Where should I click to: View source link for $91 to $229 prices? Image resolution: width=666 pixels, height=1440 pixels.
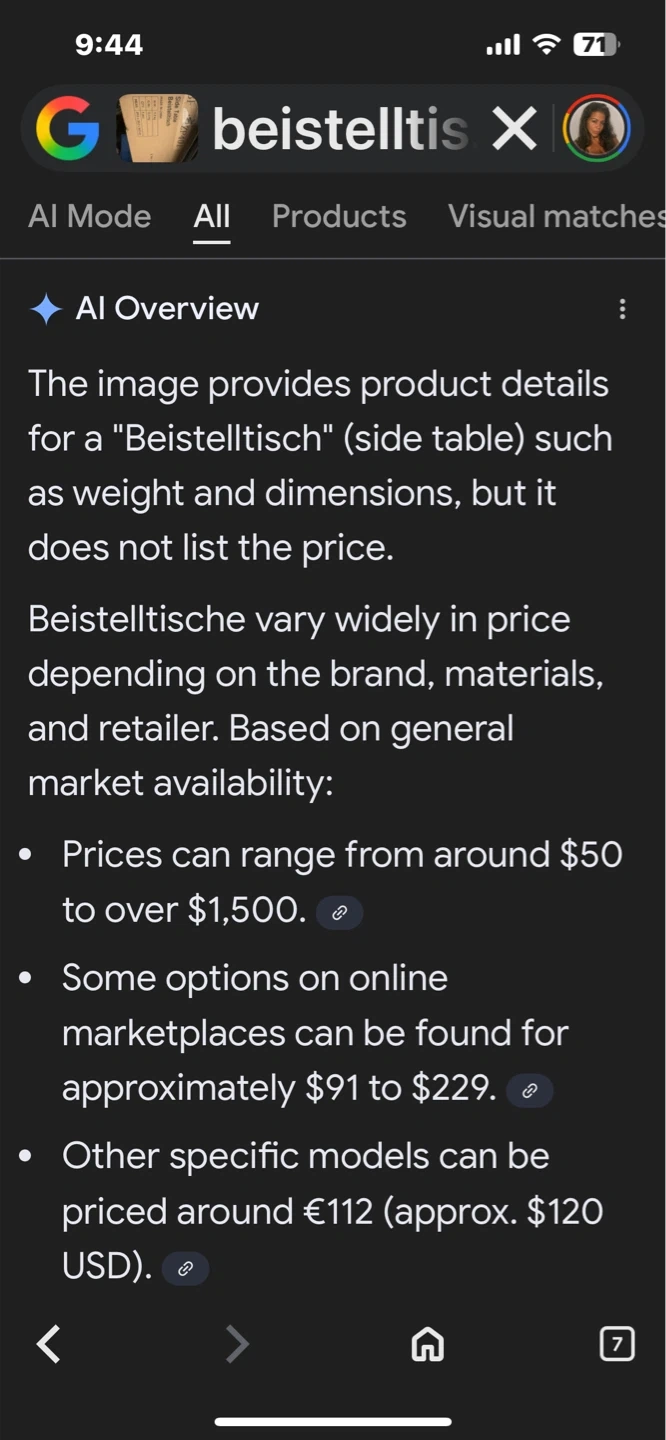(529, 1090)
